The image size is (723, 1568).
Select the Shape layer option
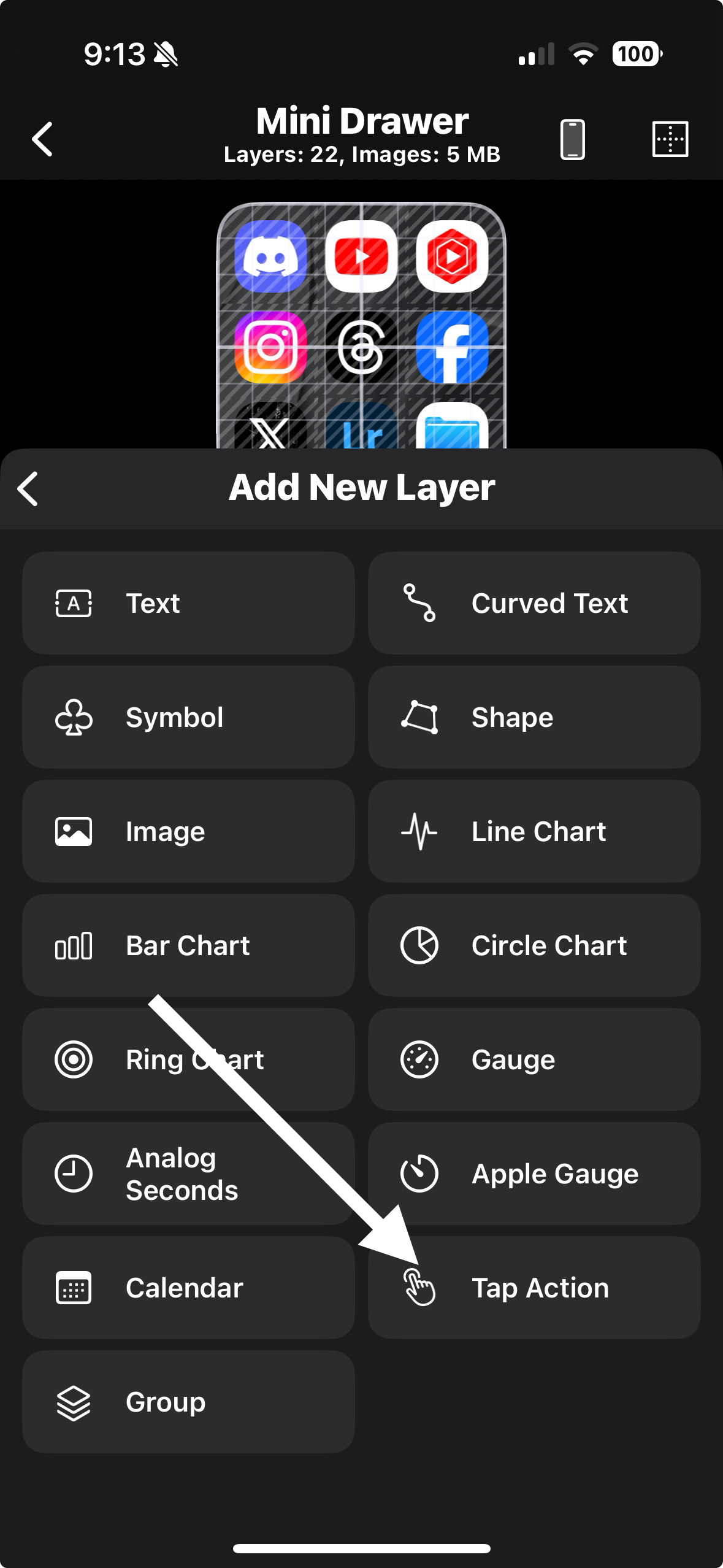(x=534, y=717)
